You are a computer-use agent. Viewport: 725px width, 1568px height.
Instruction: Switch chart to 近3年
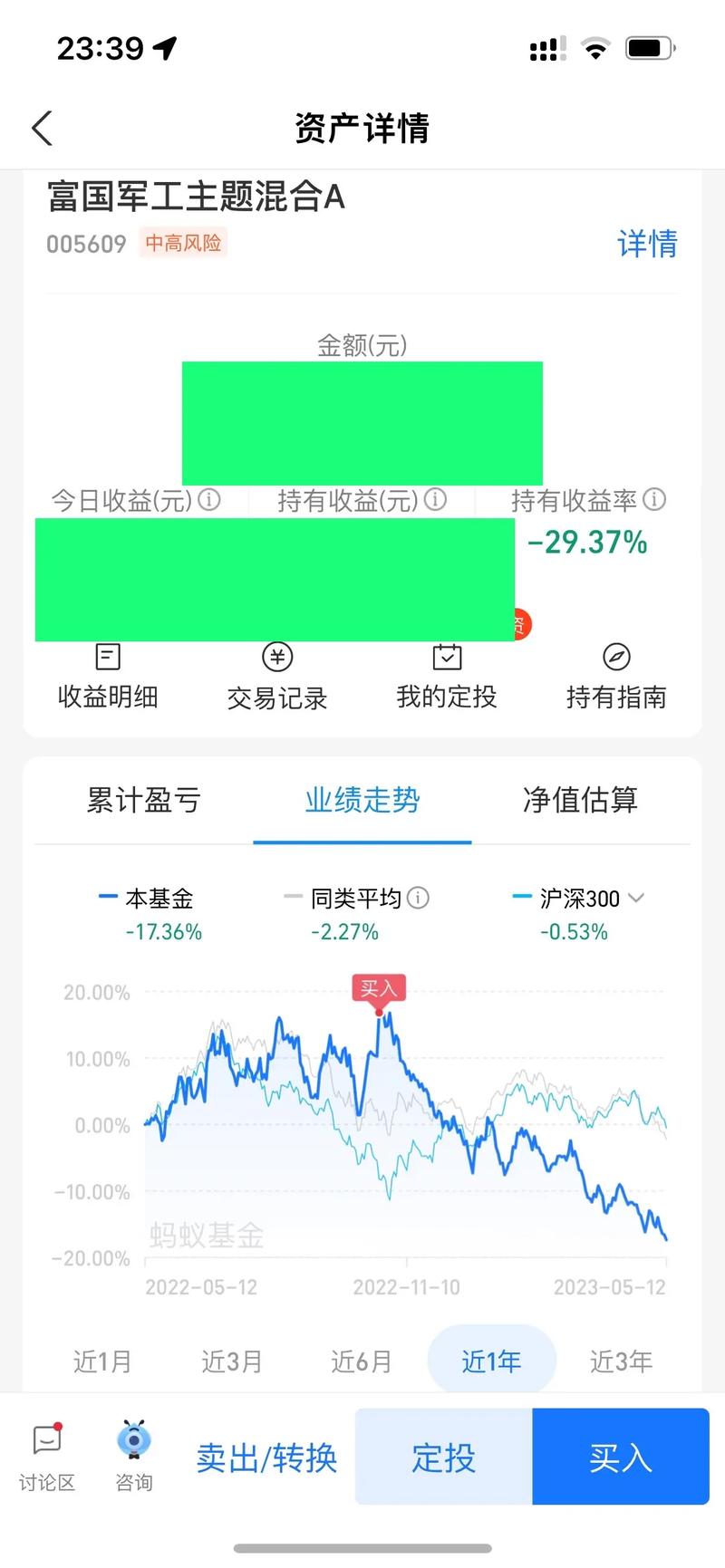tap(621, 1361)
